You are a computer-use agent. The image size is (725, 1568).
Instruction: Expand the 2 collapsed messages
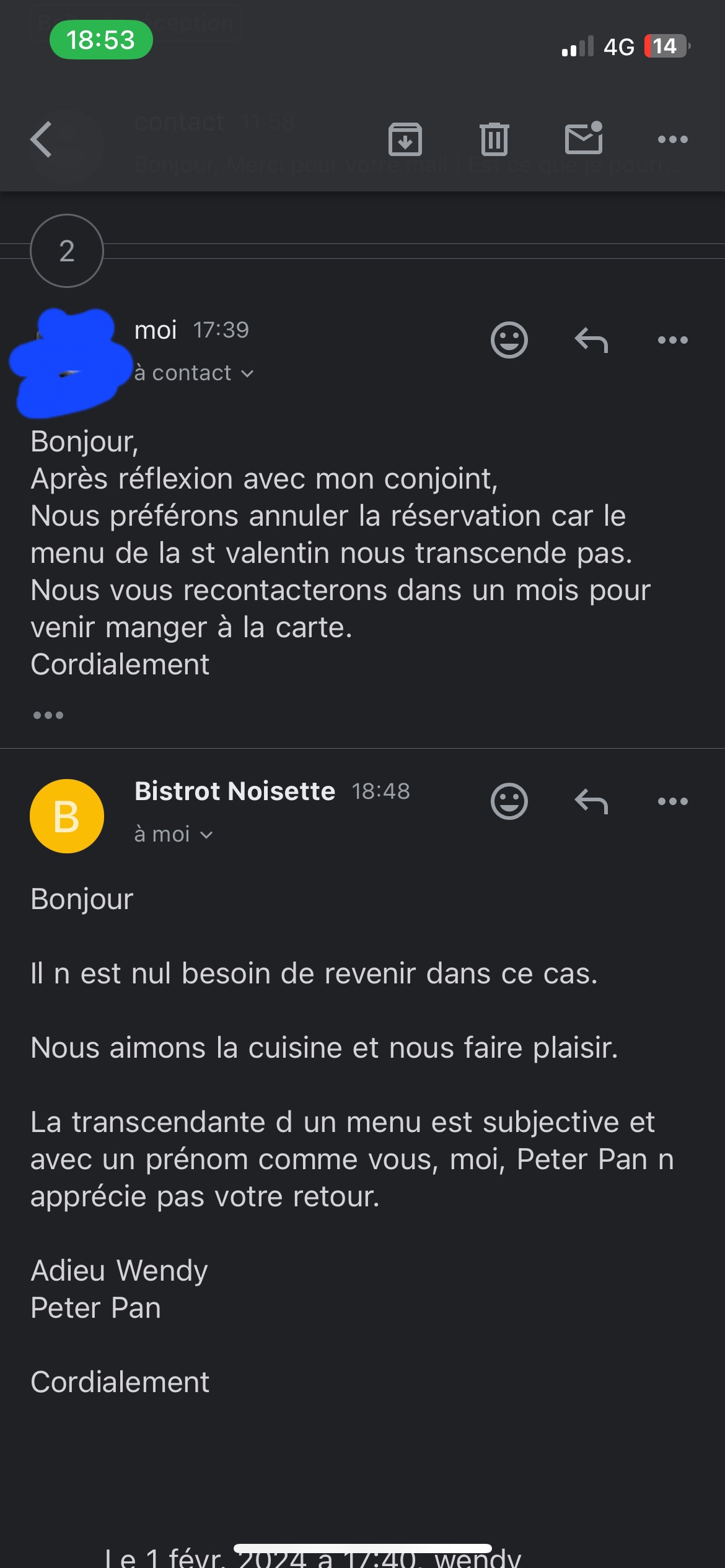[67, 251]
